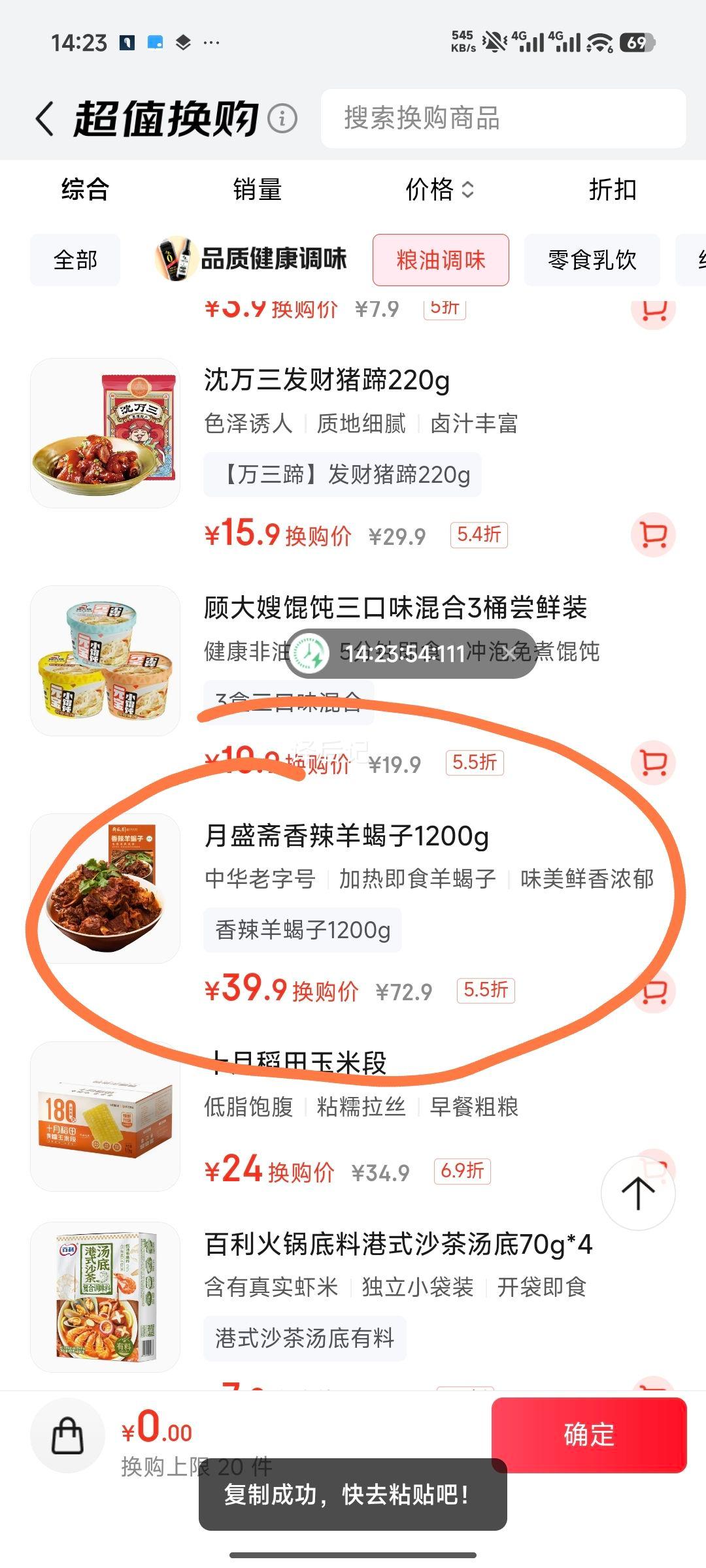
Task: Click the 搜索换购商品 search field
Action: [503, 120]
